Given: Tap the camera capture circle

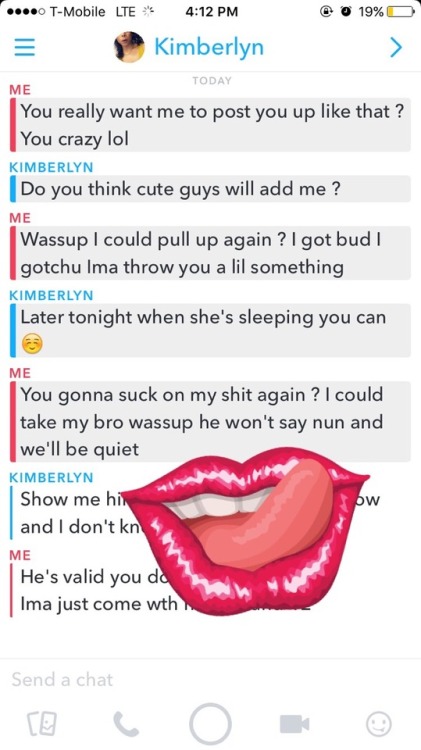Looking at the screenshot, I should tap(210, 724).
